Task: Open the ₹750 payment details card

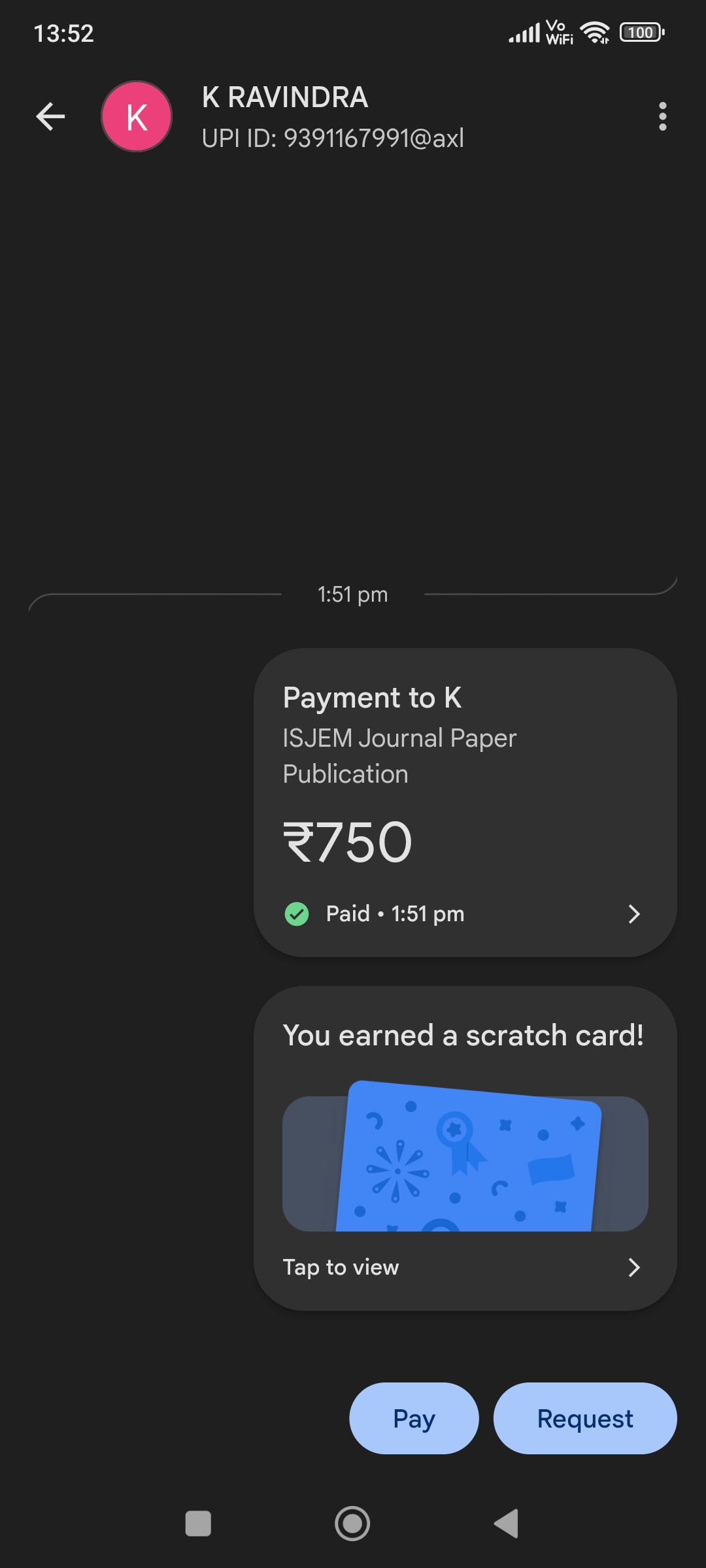Action: (x=465, y=802)
